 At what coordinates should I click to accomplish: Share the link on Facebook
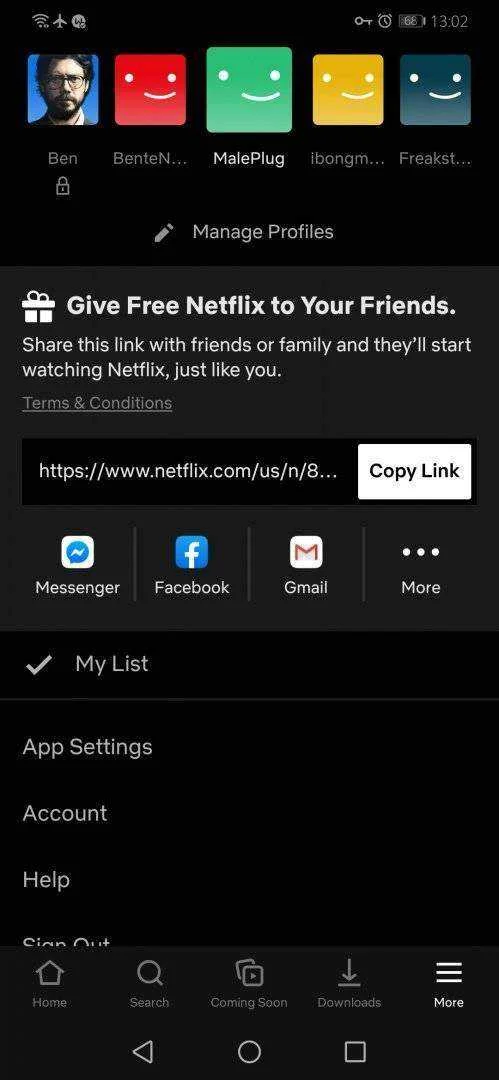tap(192, 566)
